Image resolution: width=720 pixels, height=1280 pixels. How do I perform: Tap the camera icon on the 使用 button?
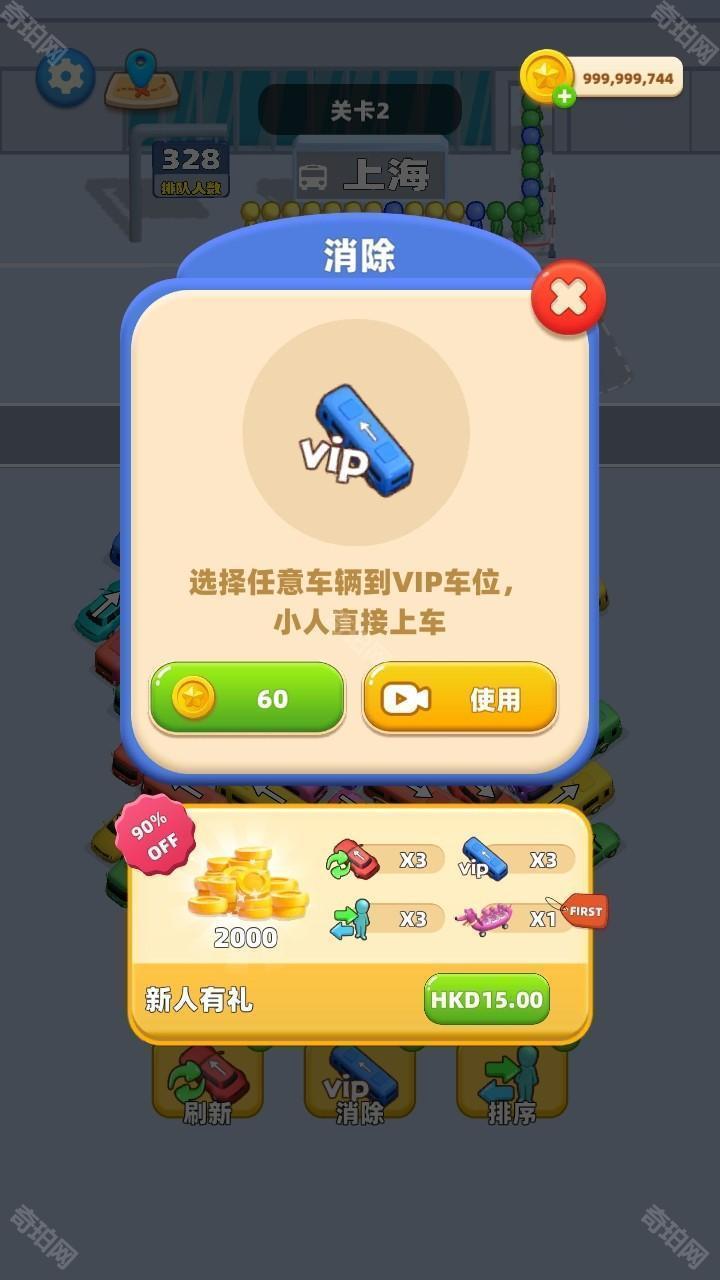(404, 700)
